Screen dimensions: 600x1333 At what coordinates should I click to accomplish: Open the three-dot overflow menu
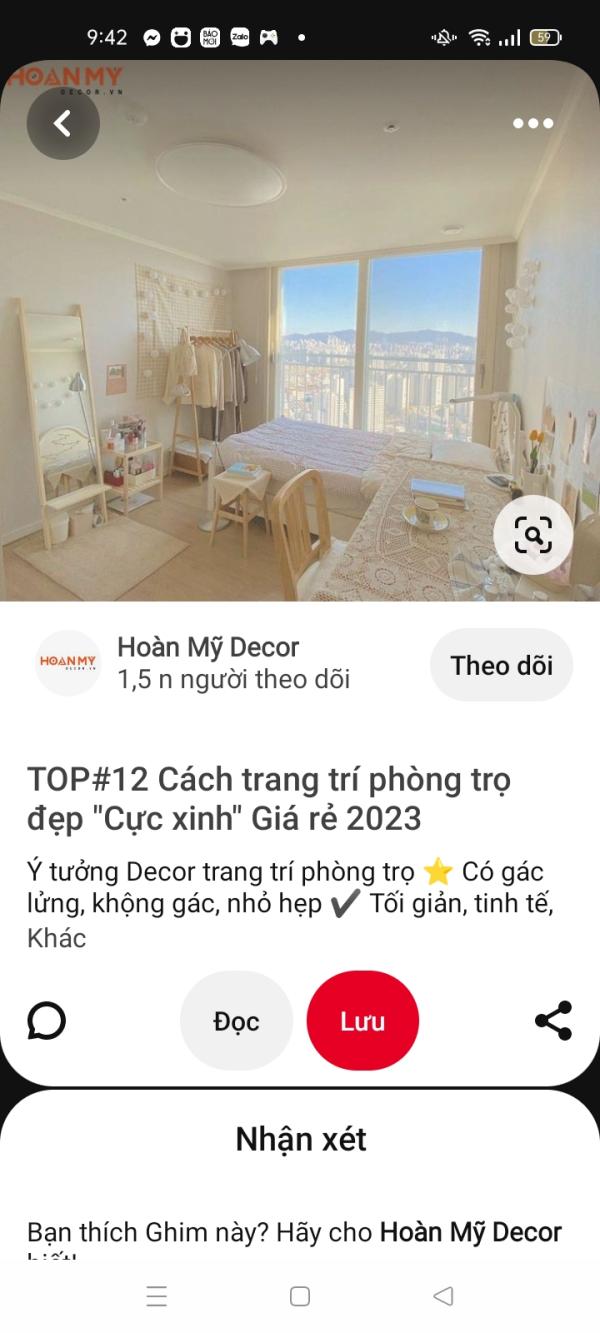[533, 124]
